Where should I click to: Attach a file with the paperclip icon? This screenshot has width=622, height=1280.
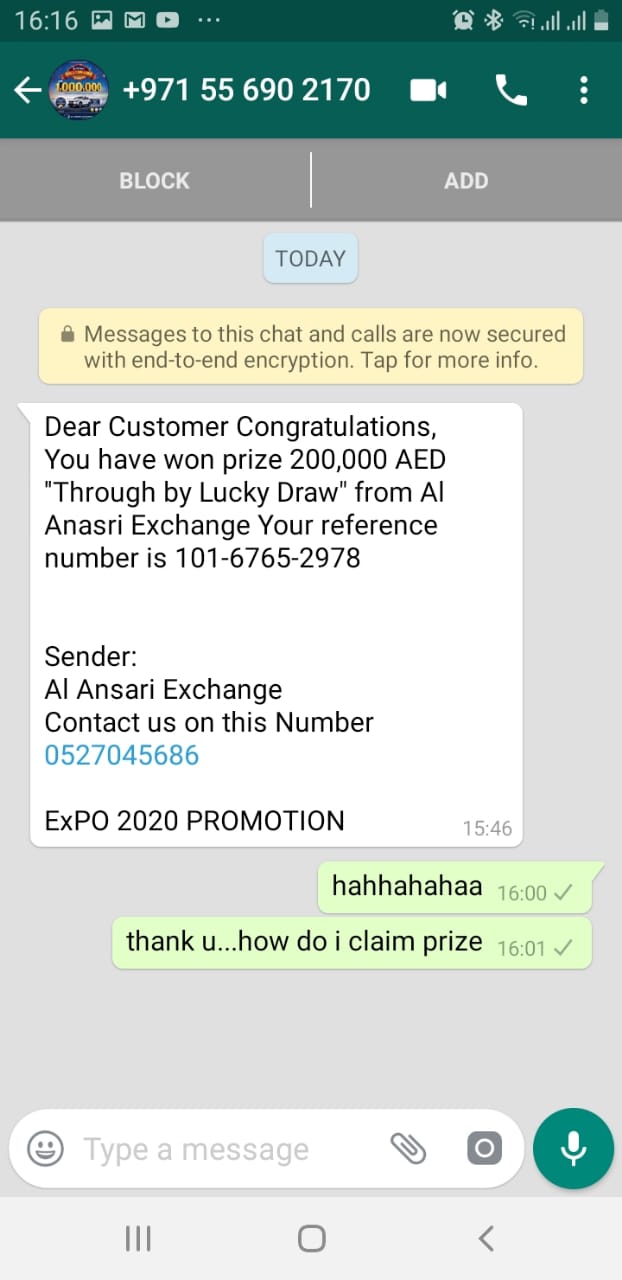(408, 1148)
